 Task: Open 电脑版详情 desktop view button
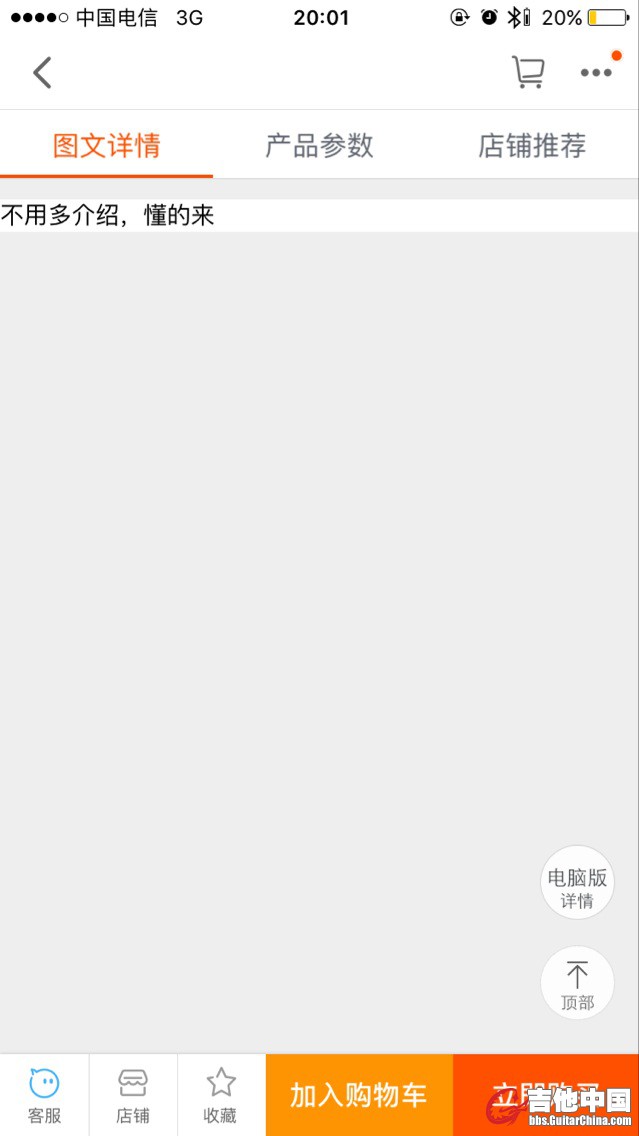click(x=577, y=882)
